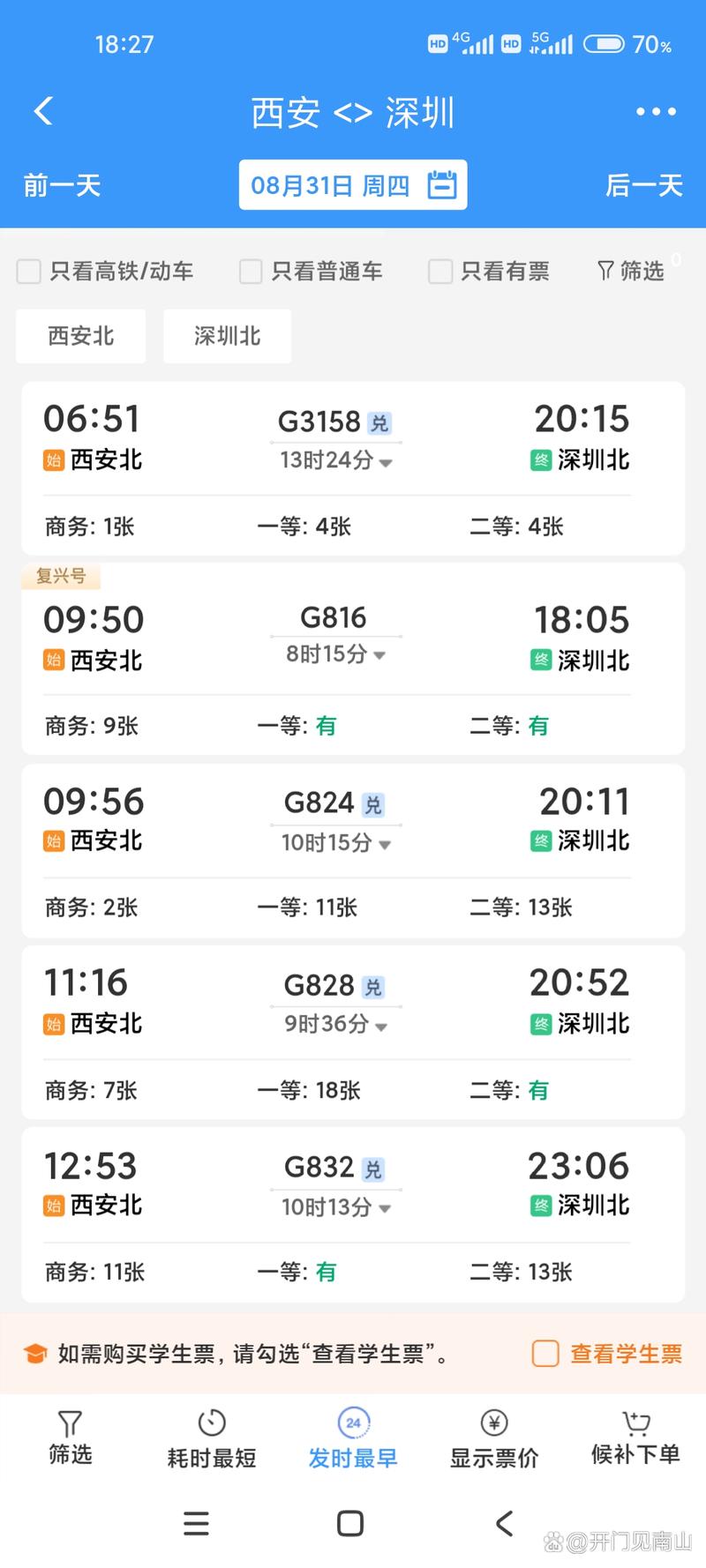Check the 只看有票 checkbox
The width and height of the screenshot is (706, 1568).
[439, 272]
